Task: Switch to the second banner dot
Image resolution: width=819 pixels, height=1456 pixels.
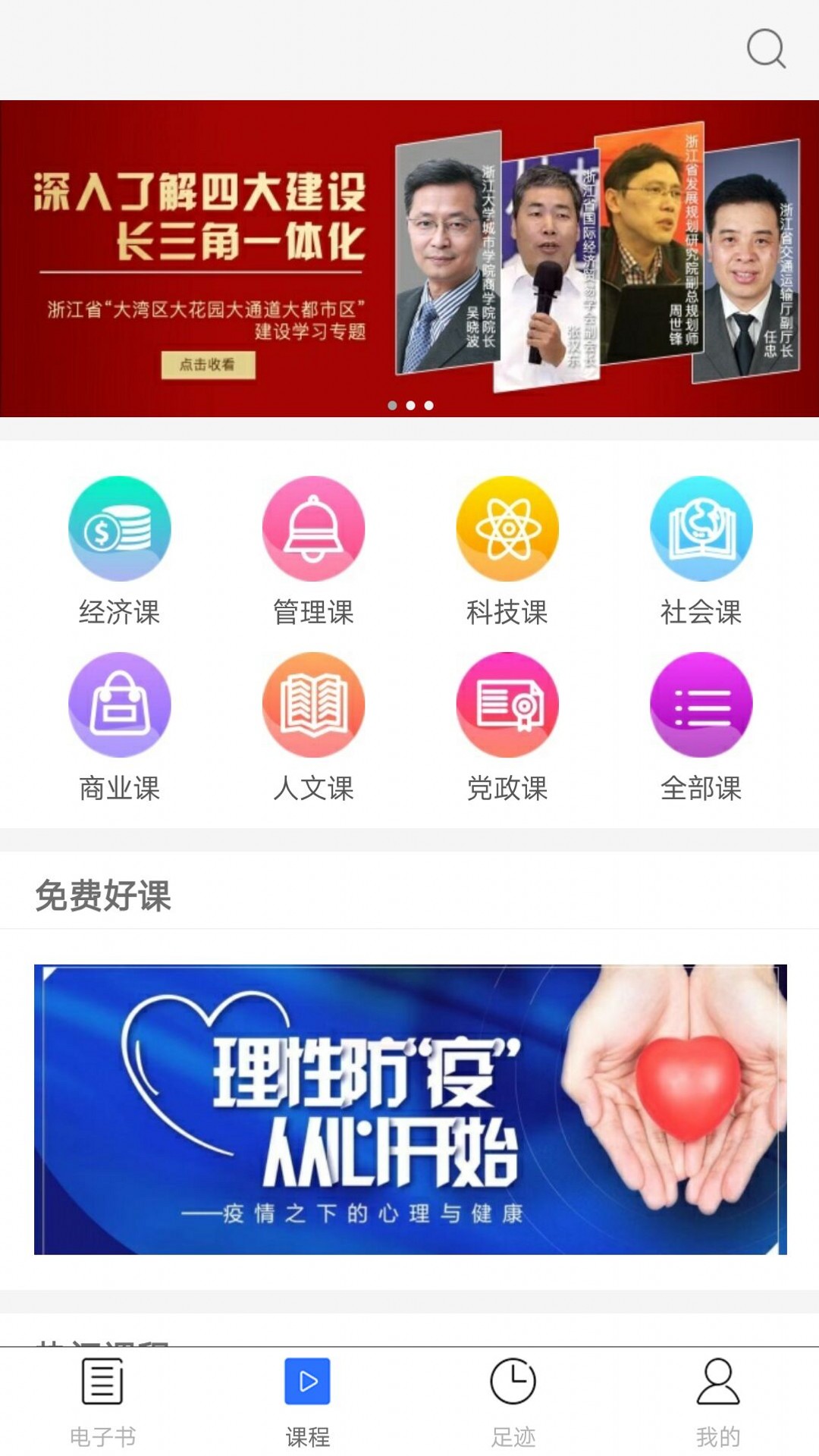Action: (409, 406)
